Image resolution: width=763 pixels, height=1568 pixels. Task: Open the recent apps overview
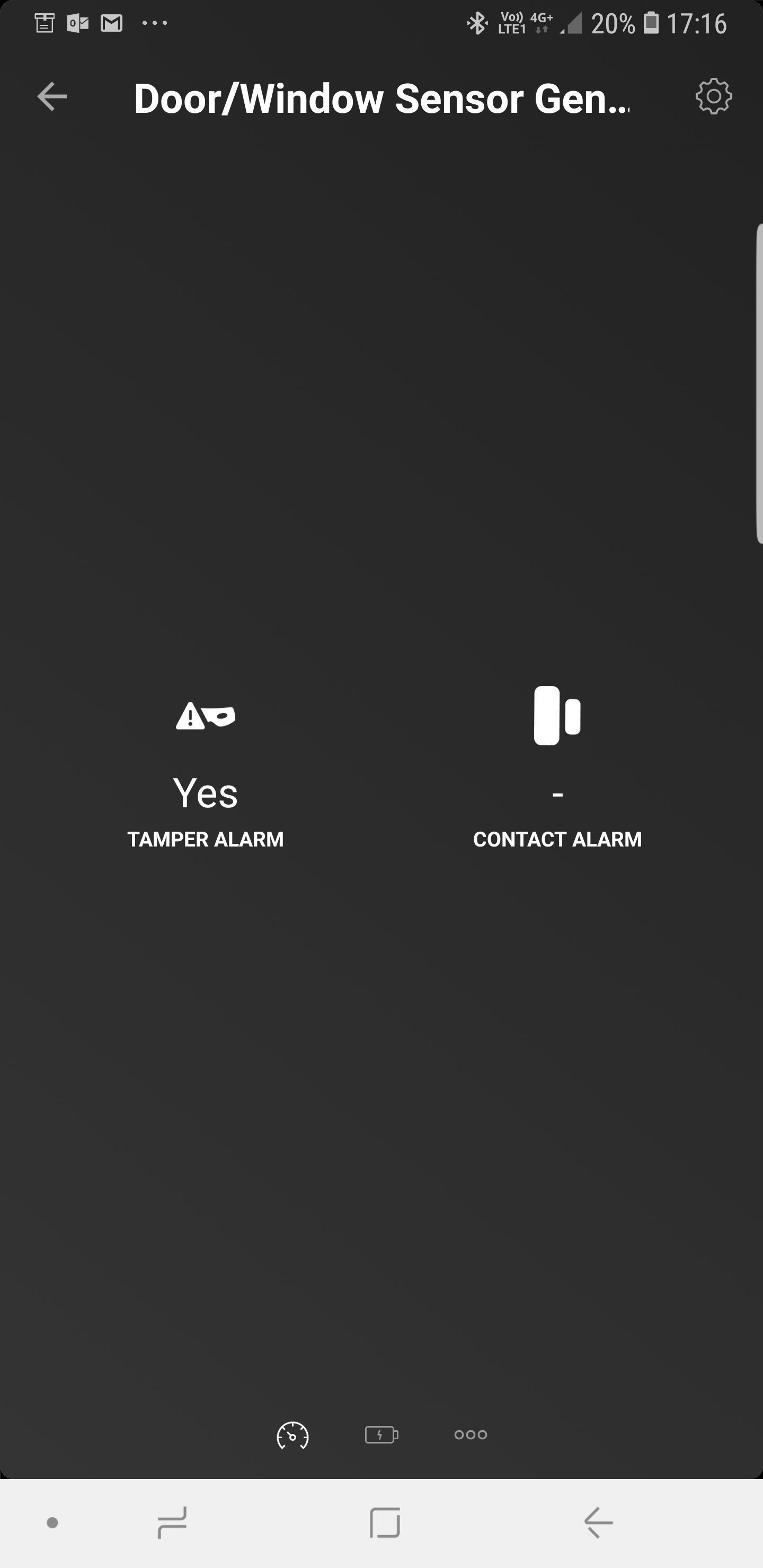pos(172,1522)
